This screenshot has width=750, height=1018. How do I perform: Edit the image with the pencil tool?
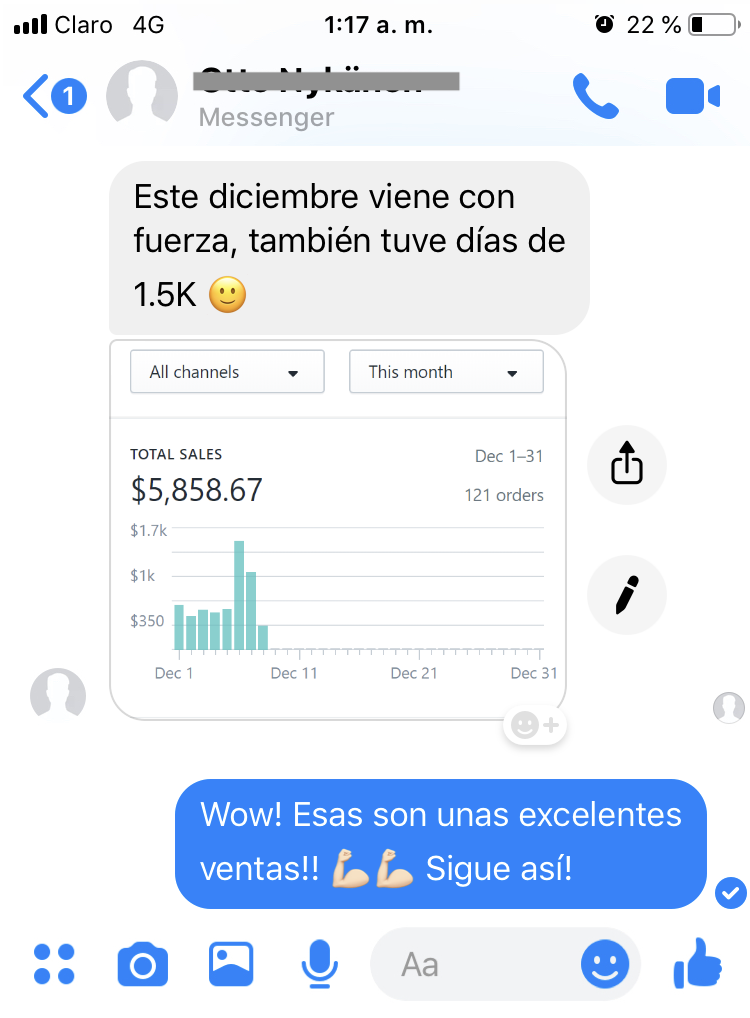(626, 594)
